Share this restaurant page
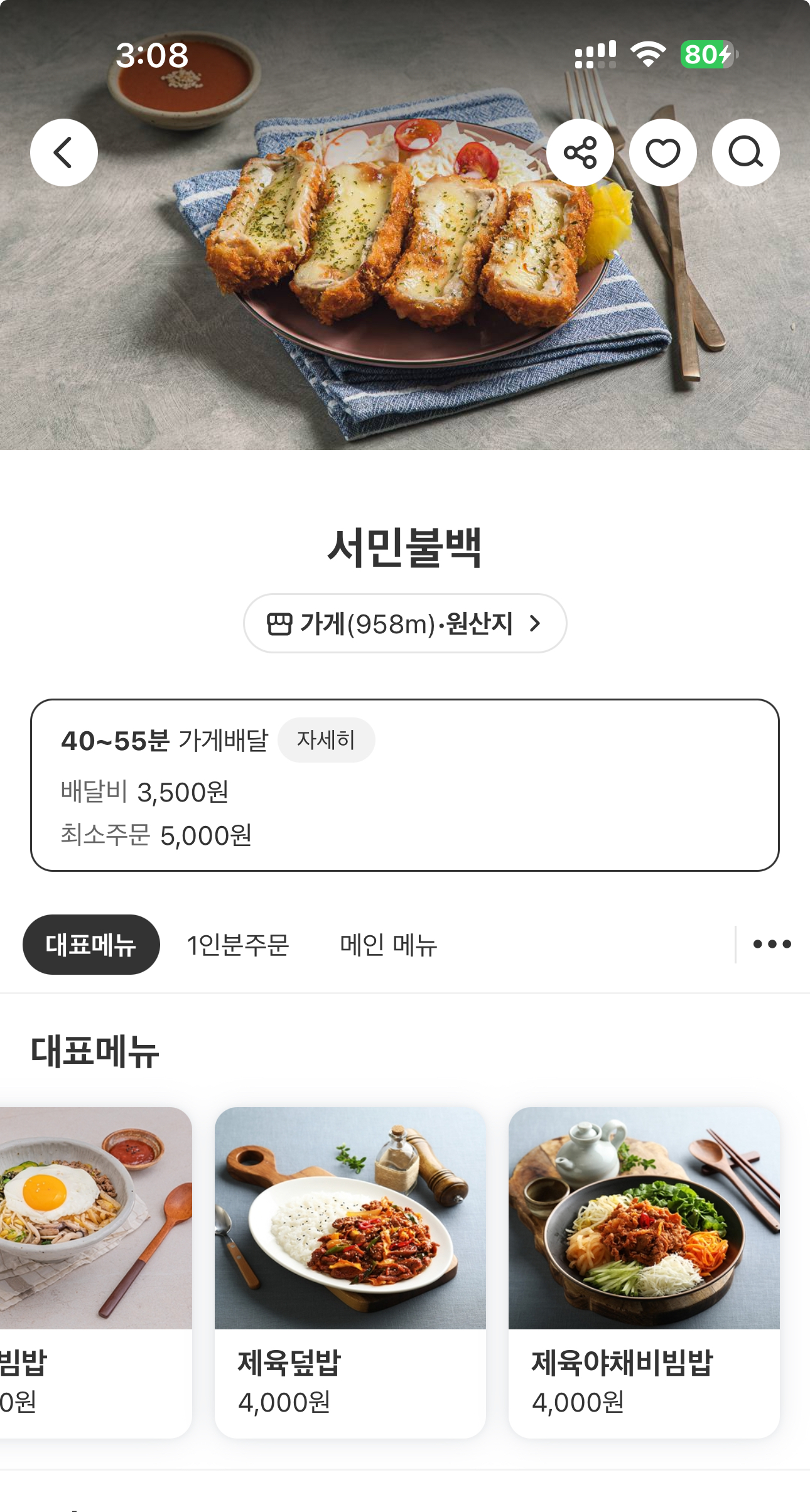Viewport: 810px width, 1512px height. [580, 153]
